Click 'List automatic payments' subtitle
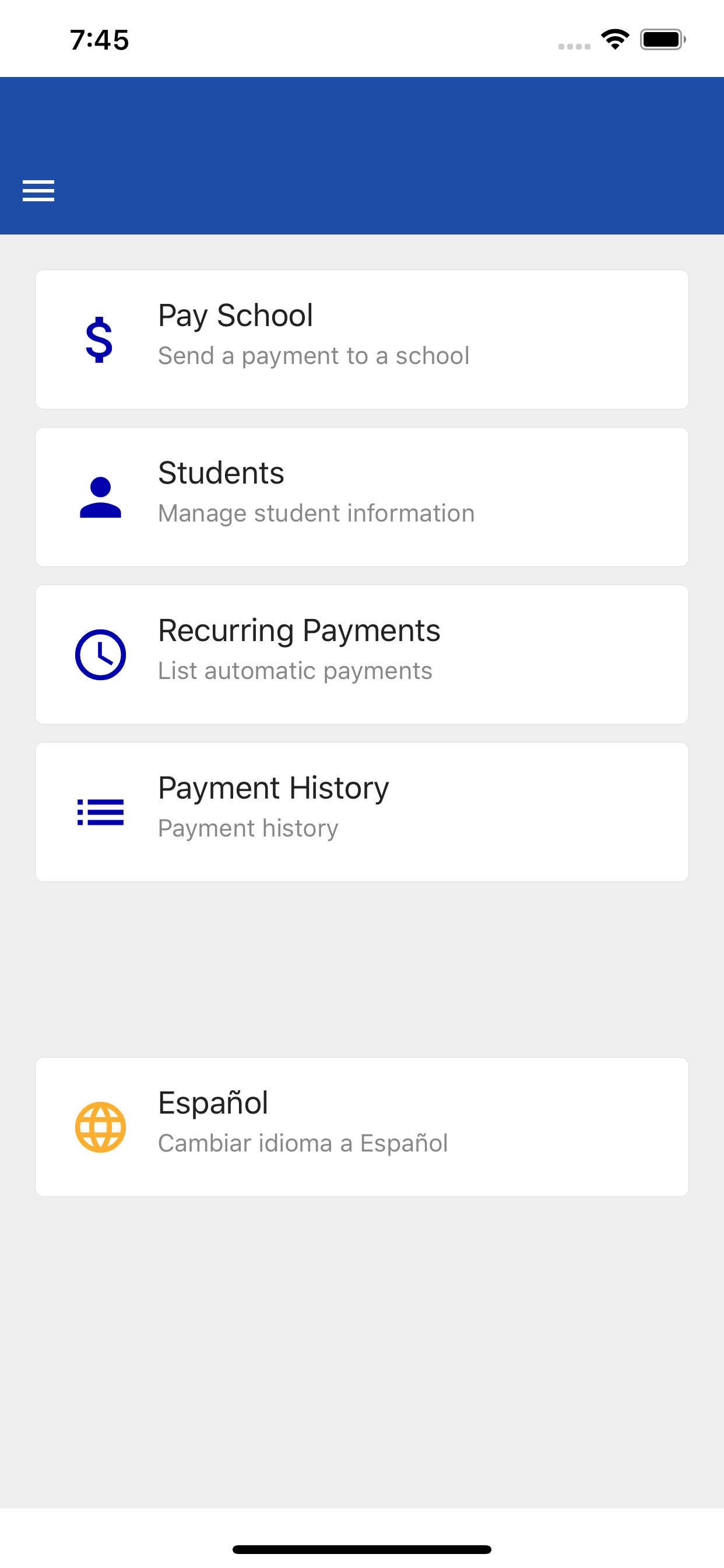Image resolution: width=724 pixels, height=1568 pixels. 295,670
